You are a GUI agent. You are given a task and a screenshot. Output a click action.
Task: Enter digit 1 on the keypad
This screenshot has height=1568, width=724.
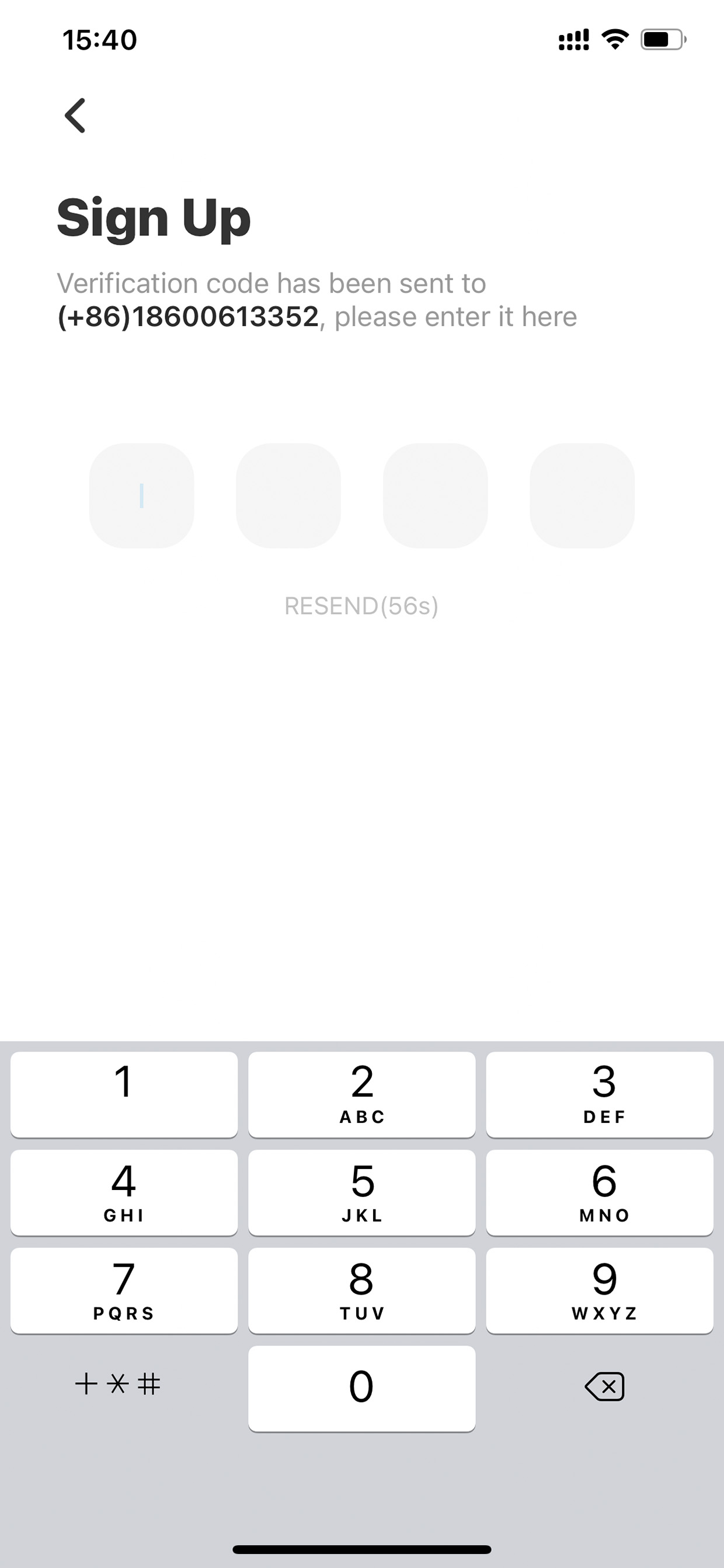[x=124, y=1094]
